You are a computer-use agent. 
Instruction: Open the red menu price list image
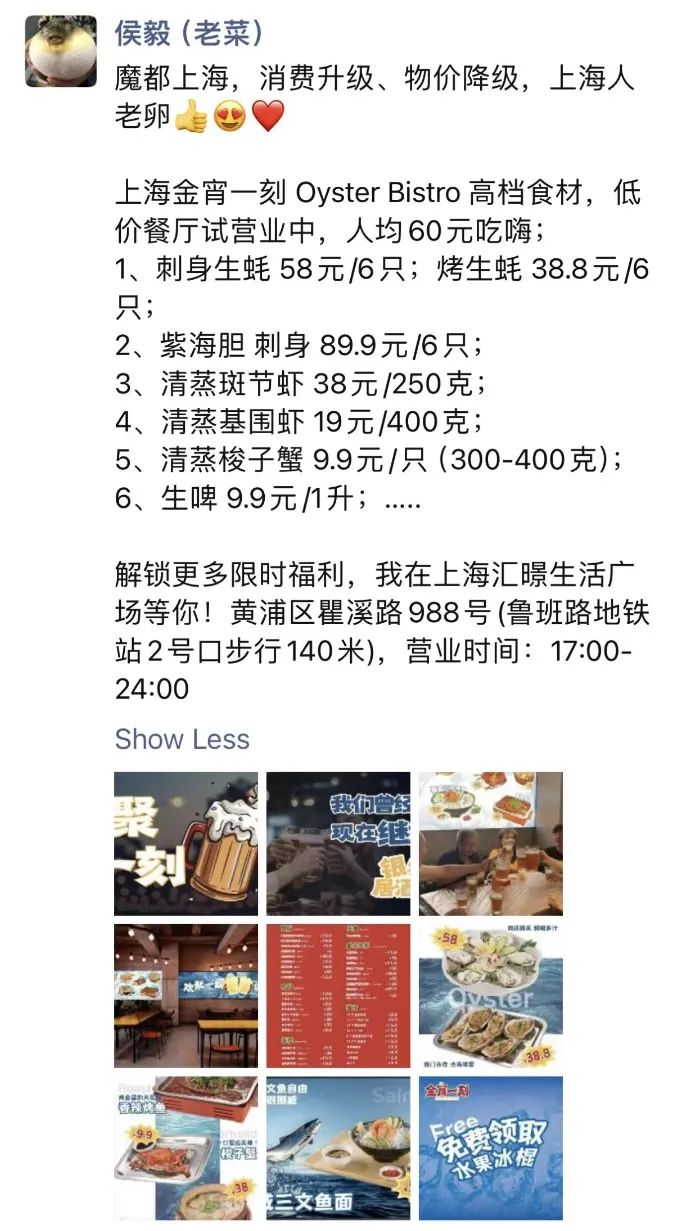[x=338, y=996]
